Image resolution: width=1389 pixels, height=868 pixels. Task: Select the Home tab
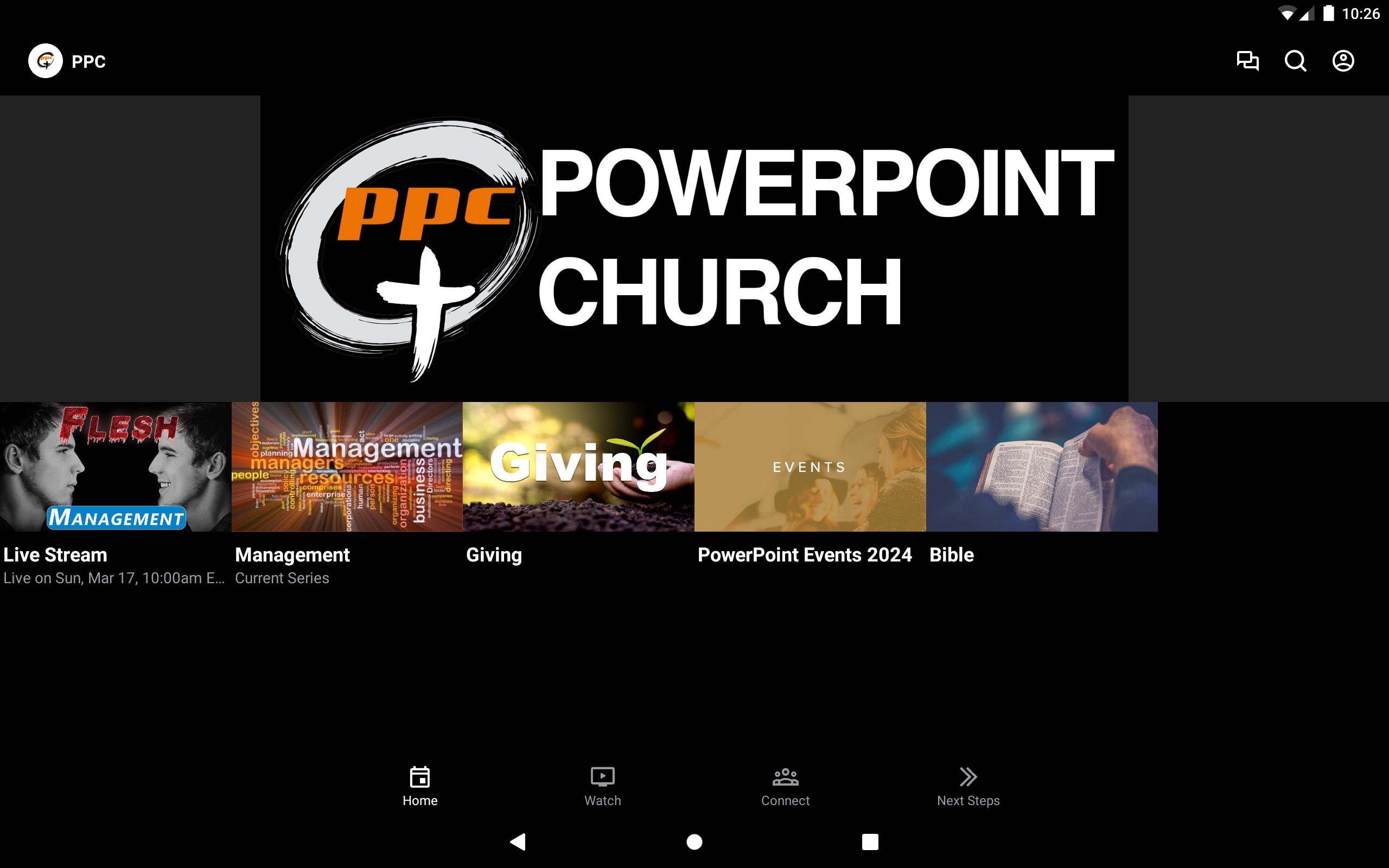(419, 786)
